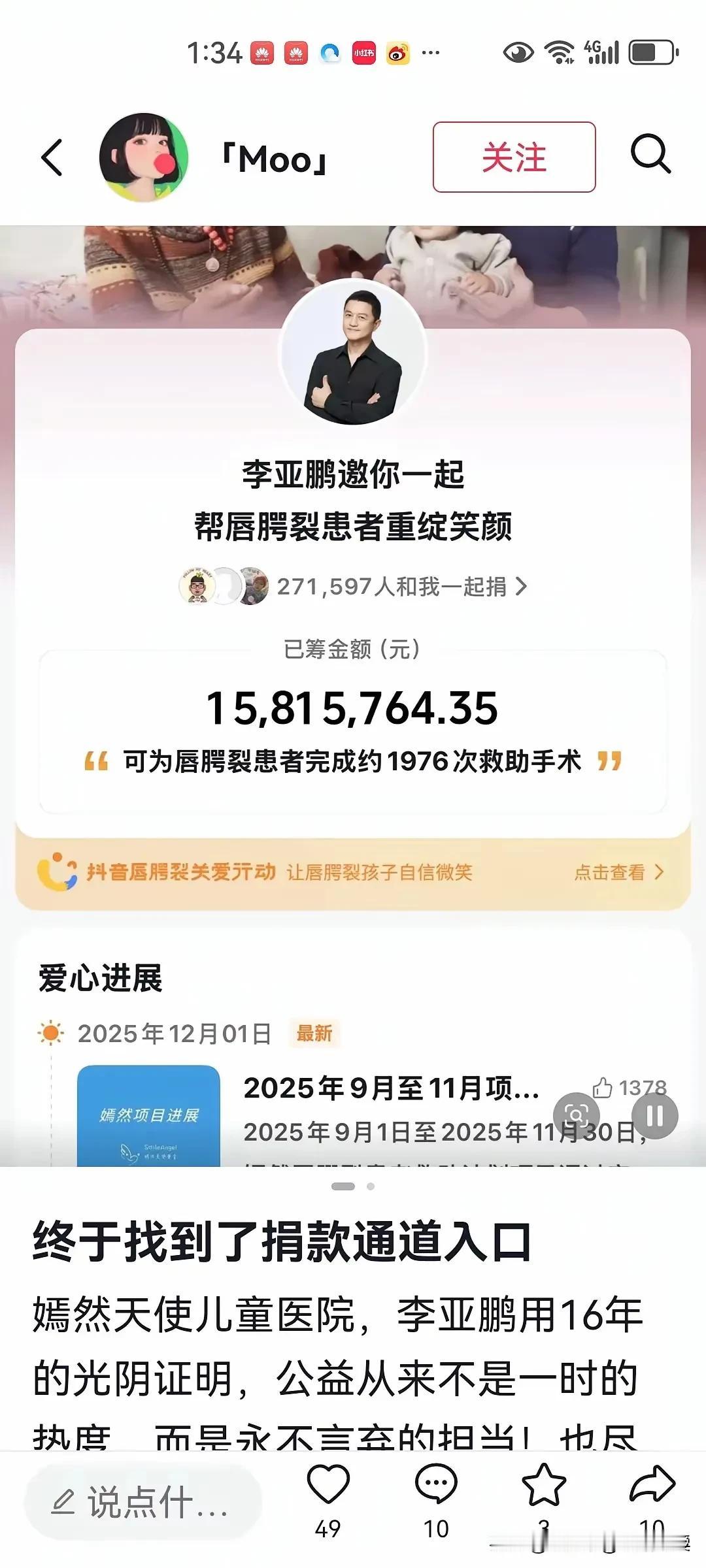Tap the back arrow to exit profile
Screen dimensions: 706x1568
point(52,157)
